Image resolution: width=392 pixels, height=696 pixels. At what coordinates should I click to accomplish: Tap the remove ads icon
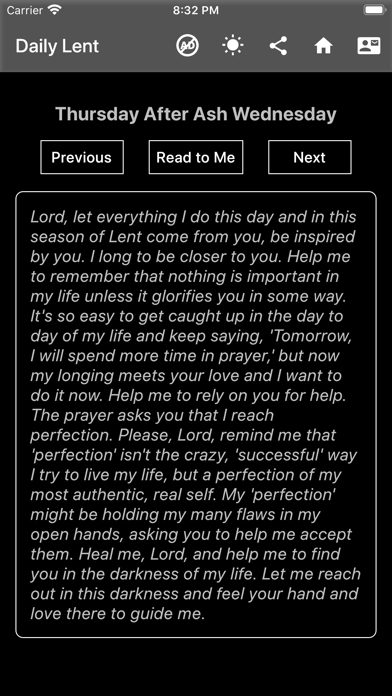tap(187, 46)
